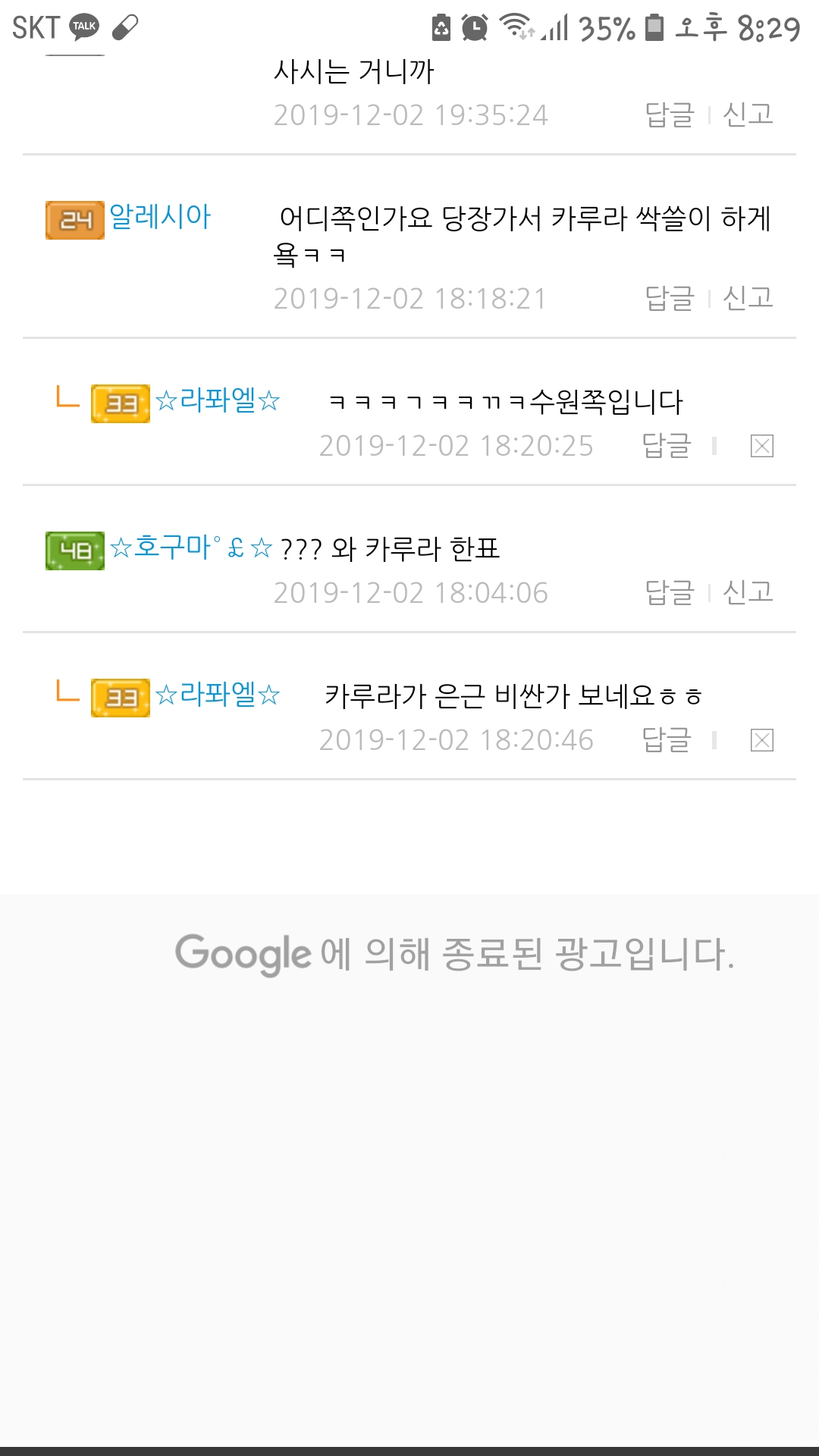Report 알레시아's comment
The height and width of the screenshot is (1456, 819).
[x=748, y=298]
